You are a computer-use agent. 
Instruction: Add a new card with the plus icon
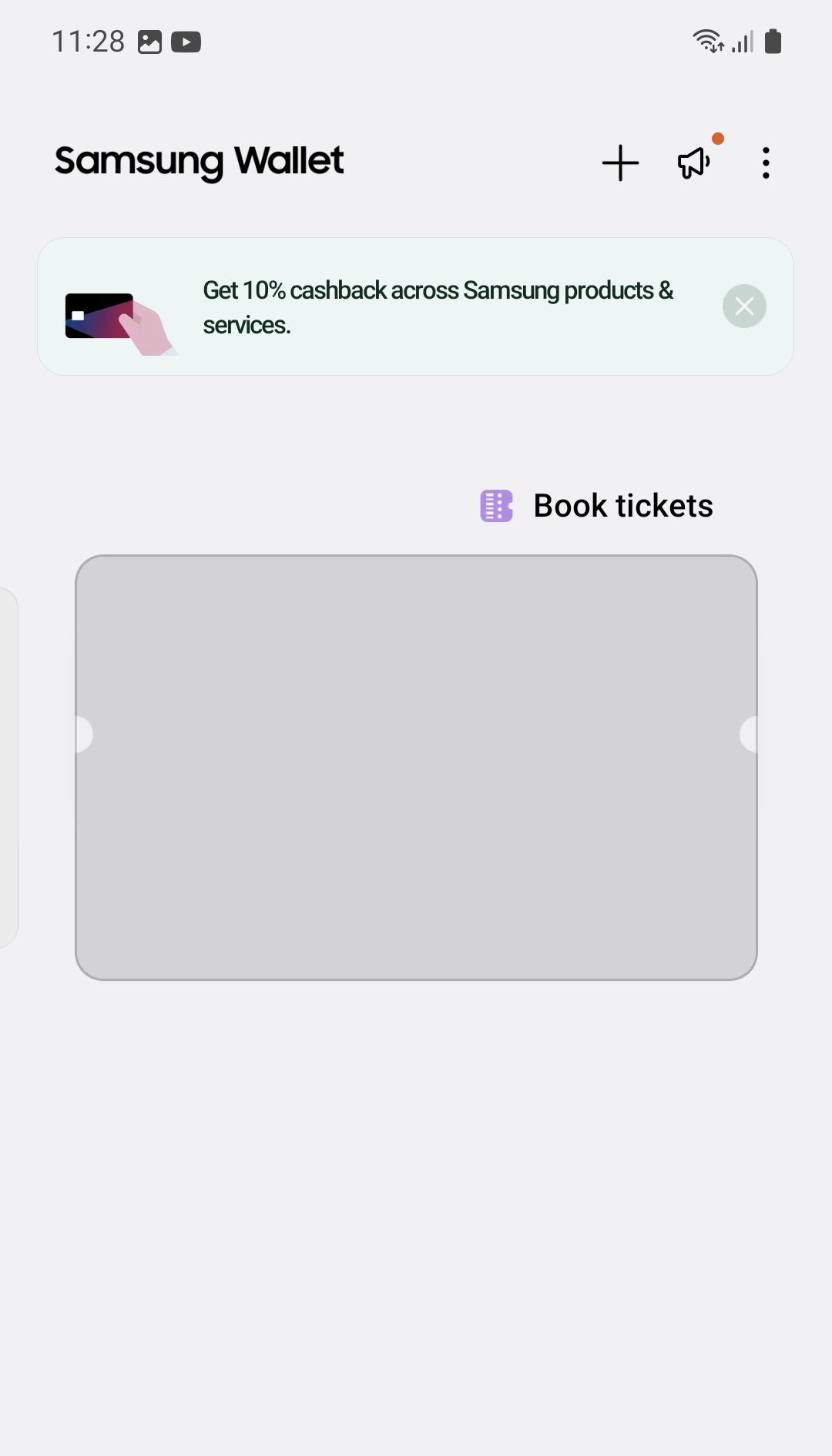[x=620, y=163]
